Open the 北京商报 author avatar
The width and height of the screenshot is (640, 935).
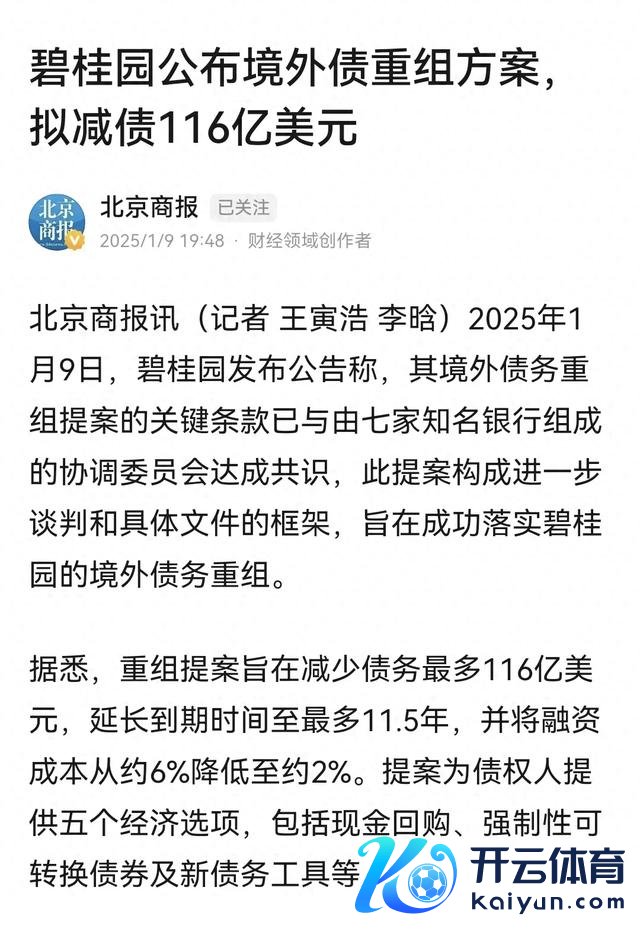(57, 222)
